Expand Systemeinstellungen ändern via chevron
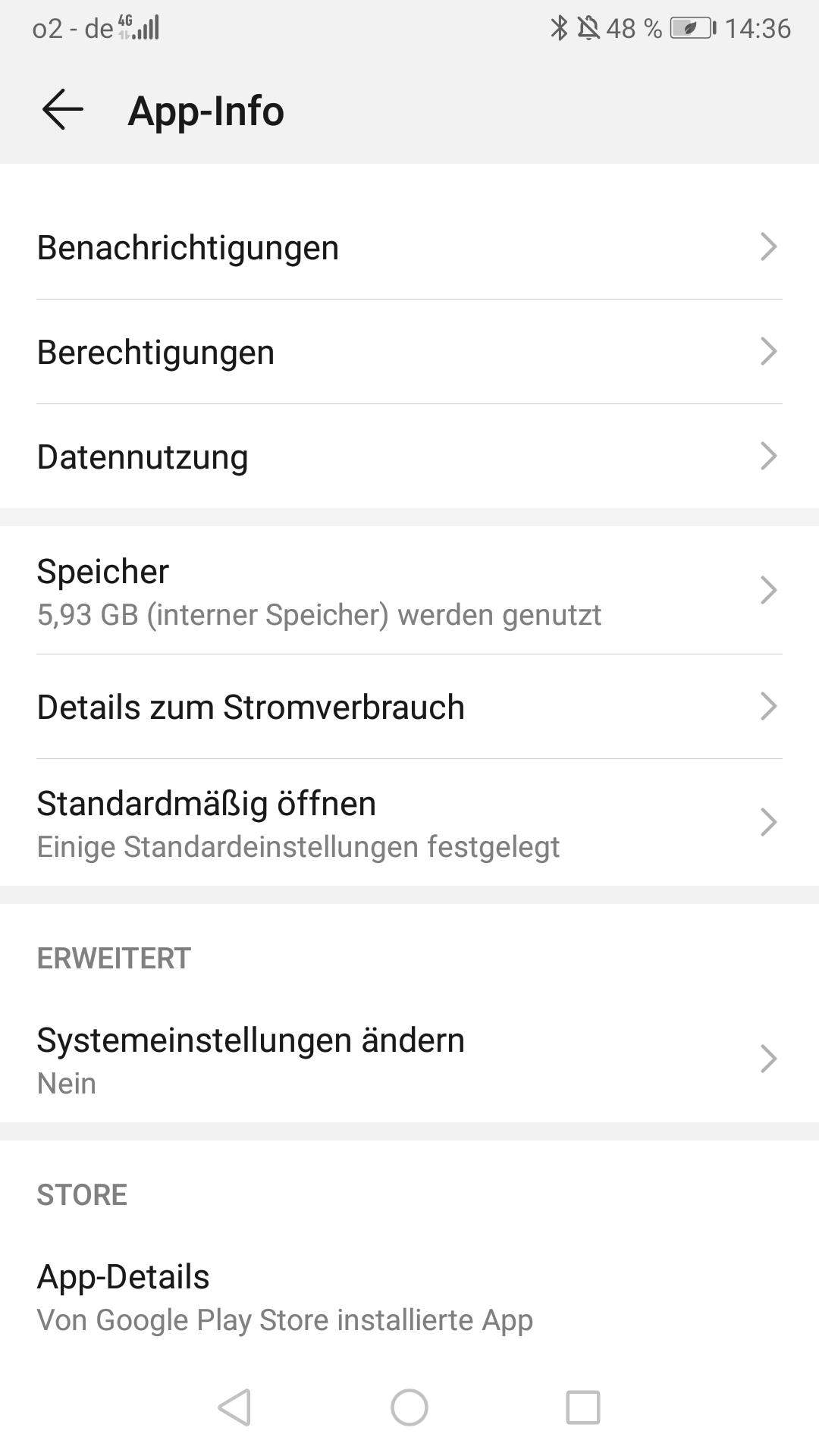The width and height of the screenshot is (819, 1456). point(768,1059)
